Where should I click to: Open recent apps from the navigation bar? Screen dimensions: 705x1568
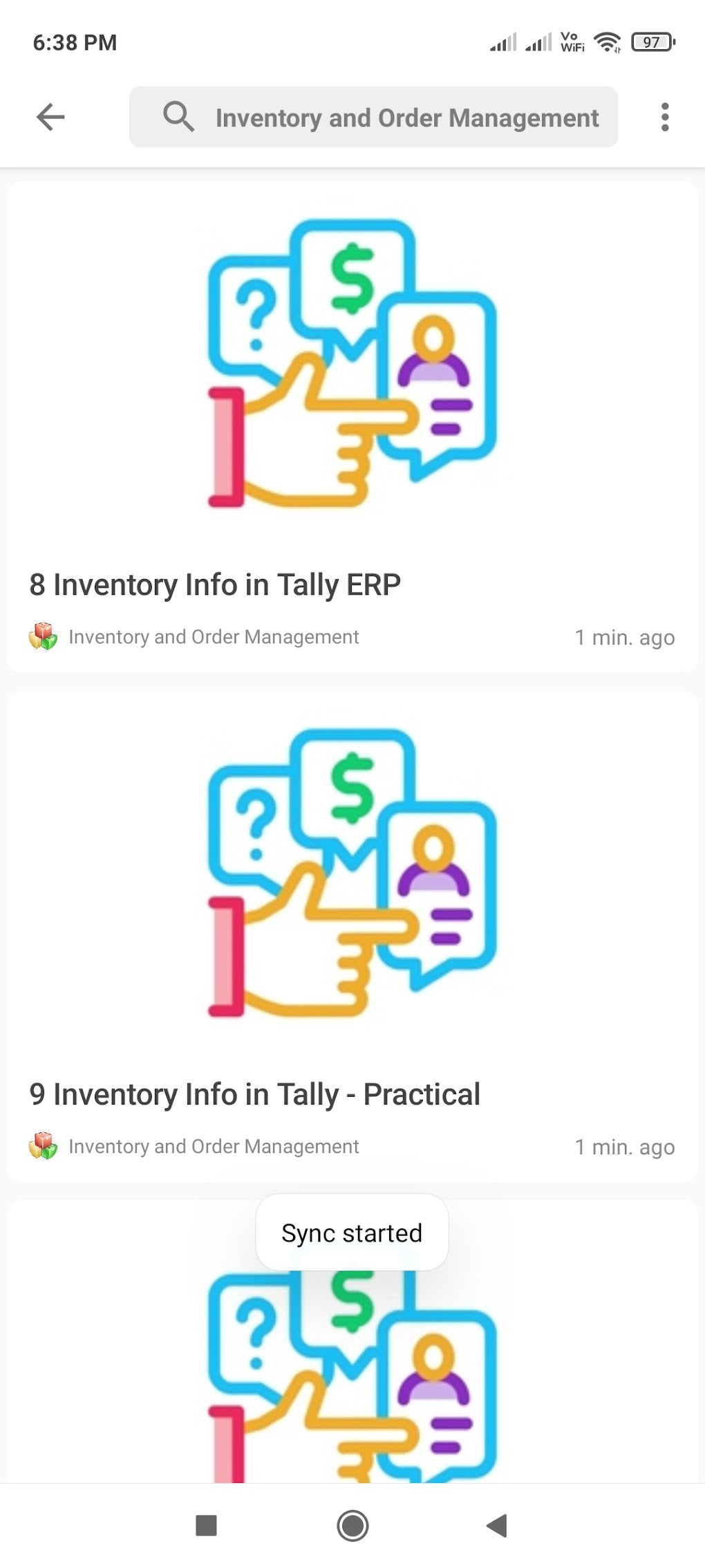point(207,1525)
